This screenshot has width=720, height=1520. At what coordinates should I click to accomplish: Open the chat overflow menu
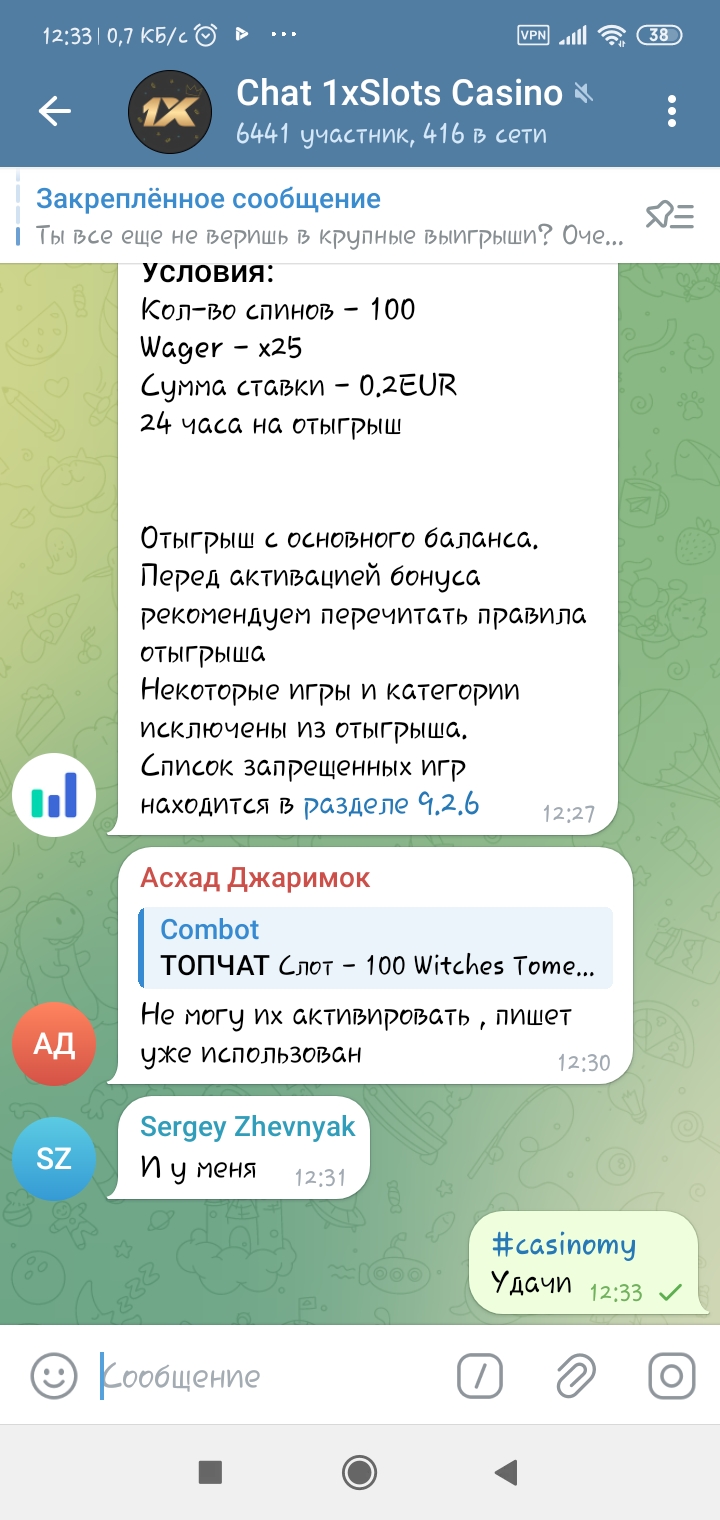(x=672, y=111)
